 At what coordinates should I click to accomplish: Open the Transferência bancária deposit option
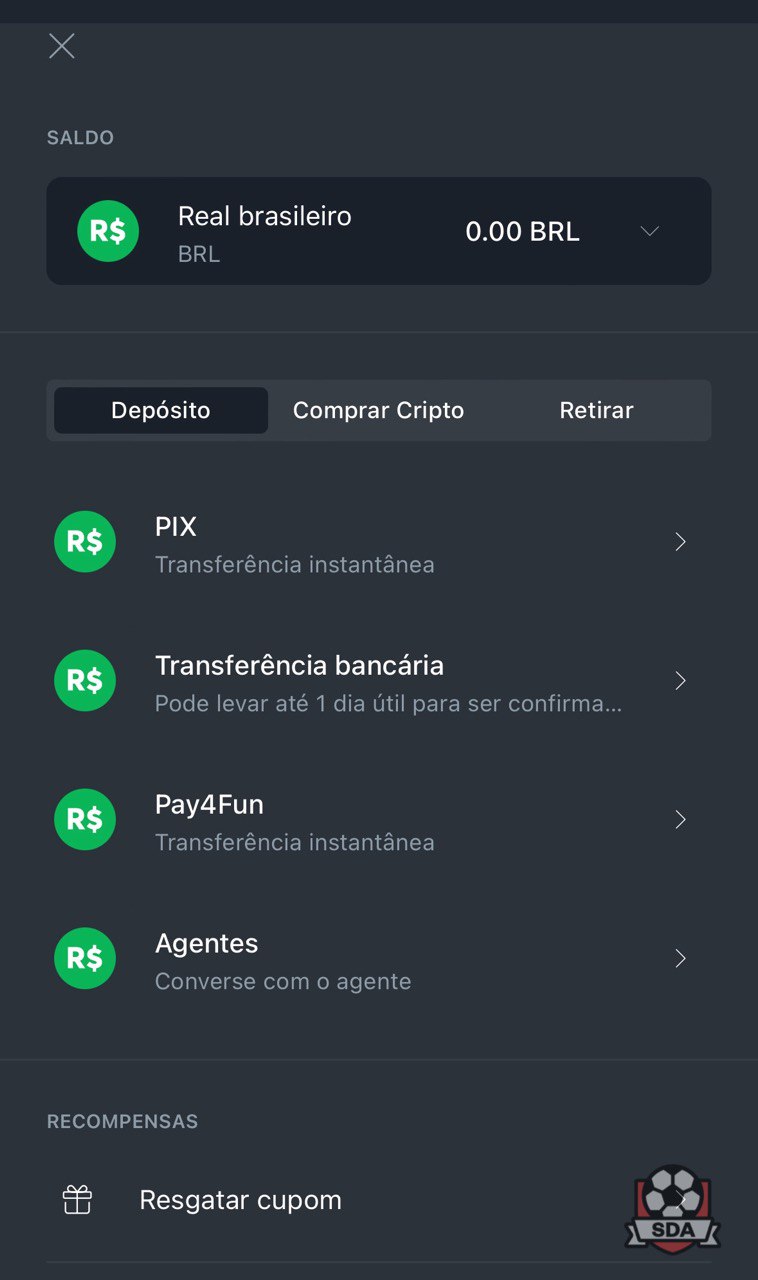click(x=379, y=682)
